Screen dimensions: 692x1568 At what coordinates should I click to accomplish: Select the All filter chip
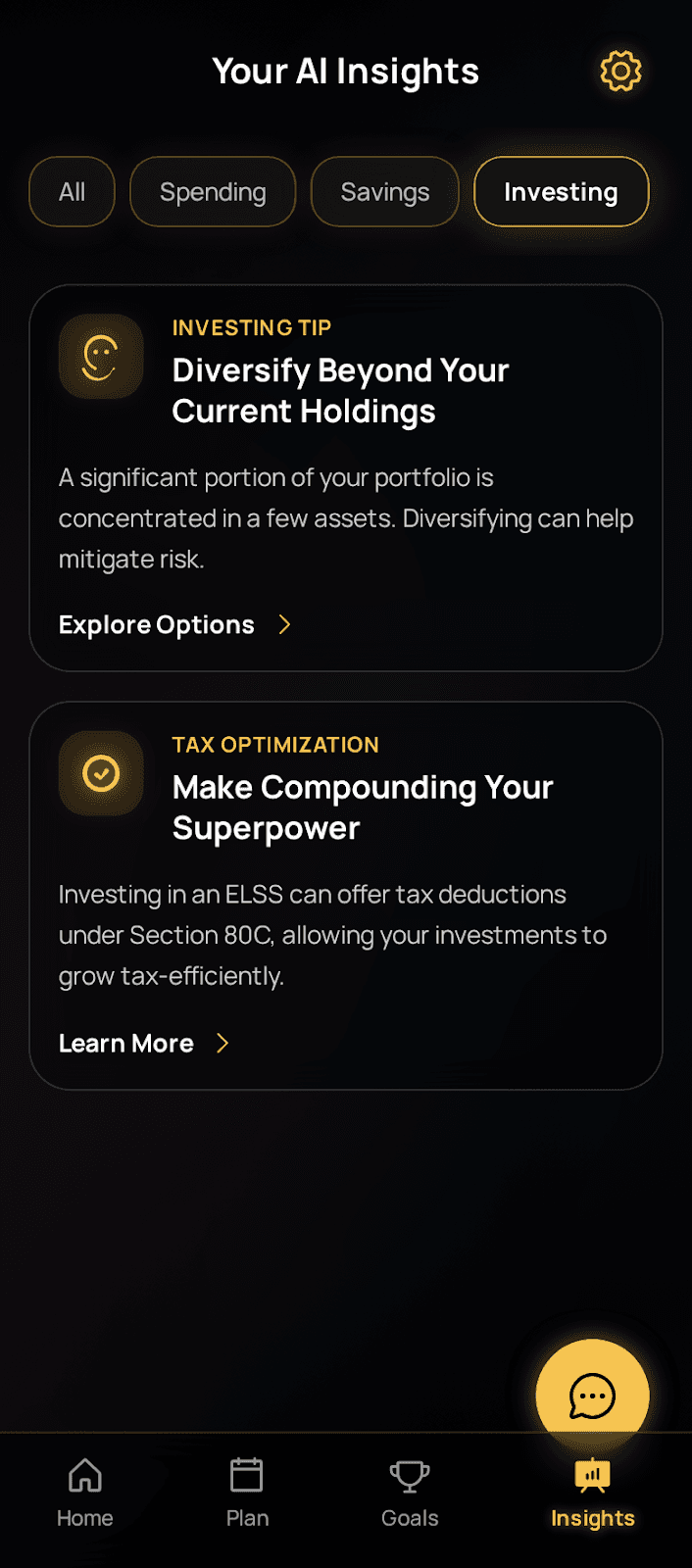click(x=72, y=192)
